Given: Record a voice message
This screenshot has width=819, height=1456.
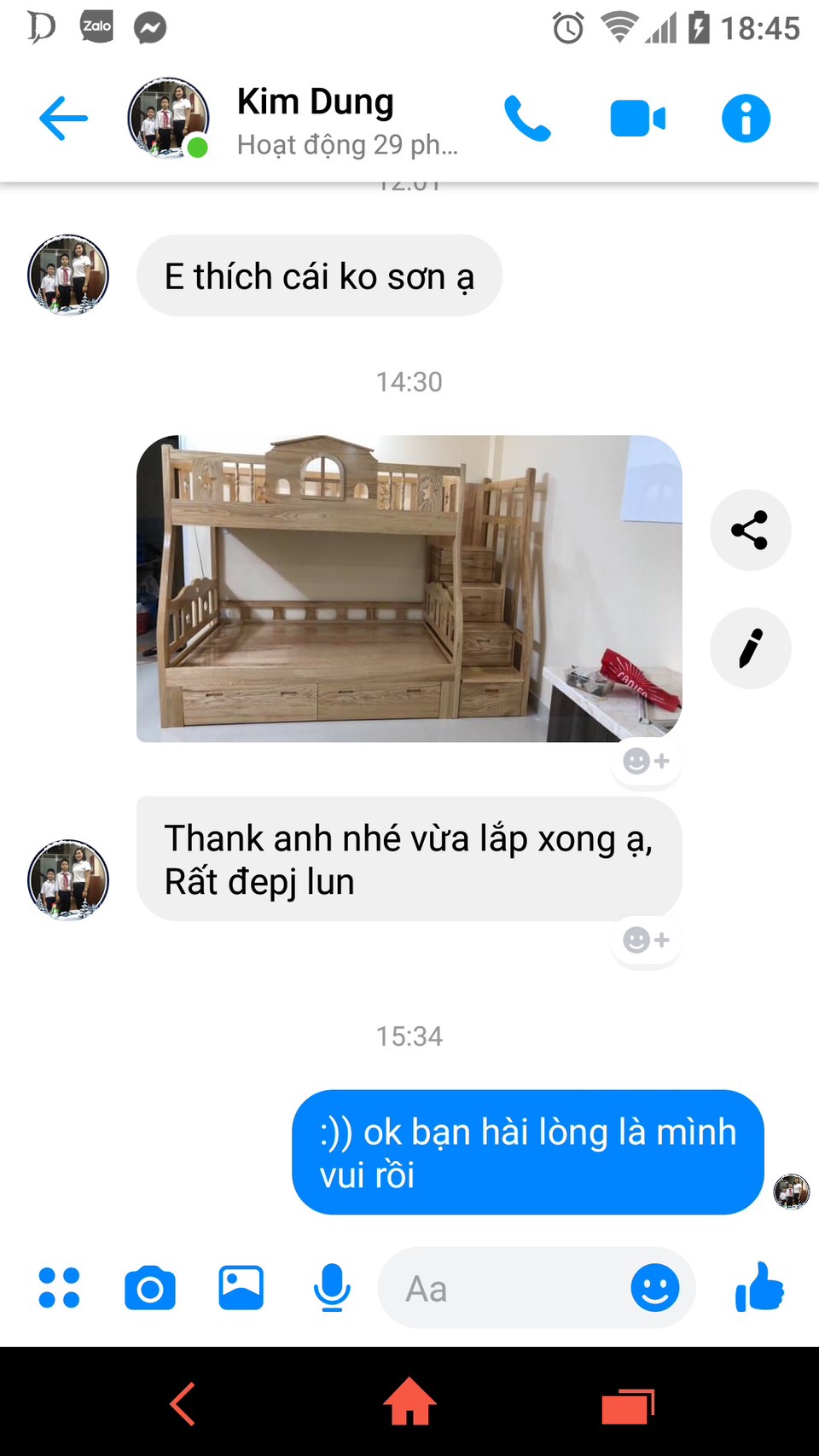Looking at the screenshot, I should coord(332,1288).
